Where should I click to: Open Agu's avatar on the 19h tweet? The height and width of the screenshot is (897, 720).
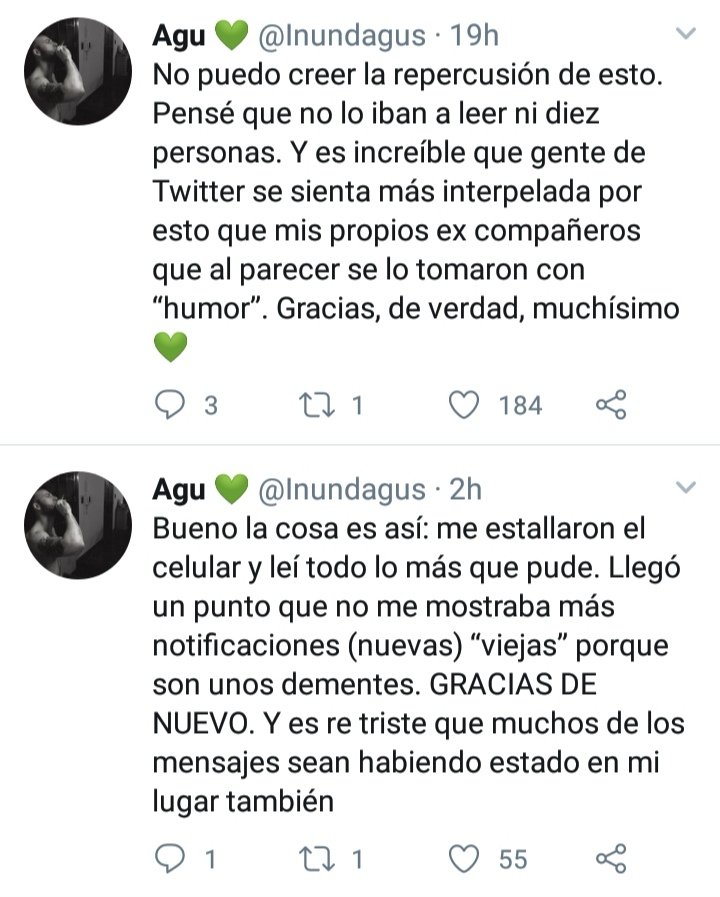pyautogui.click(x=78, y=70)
